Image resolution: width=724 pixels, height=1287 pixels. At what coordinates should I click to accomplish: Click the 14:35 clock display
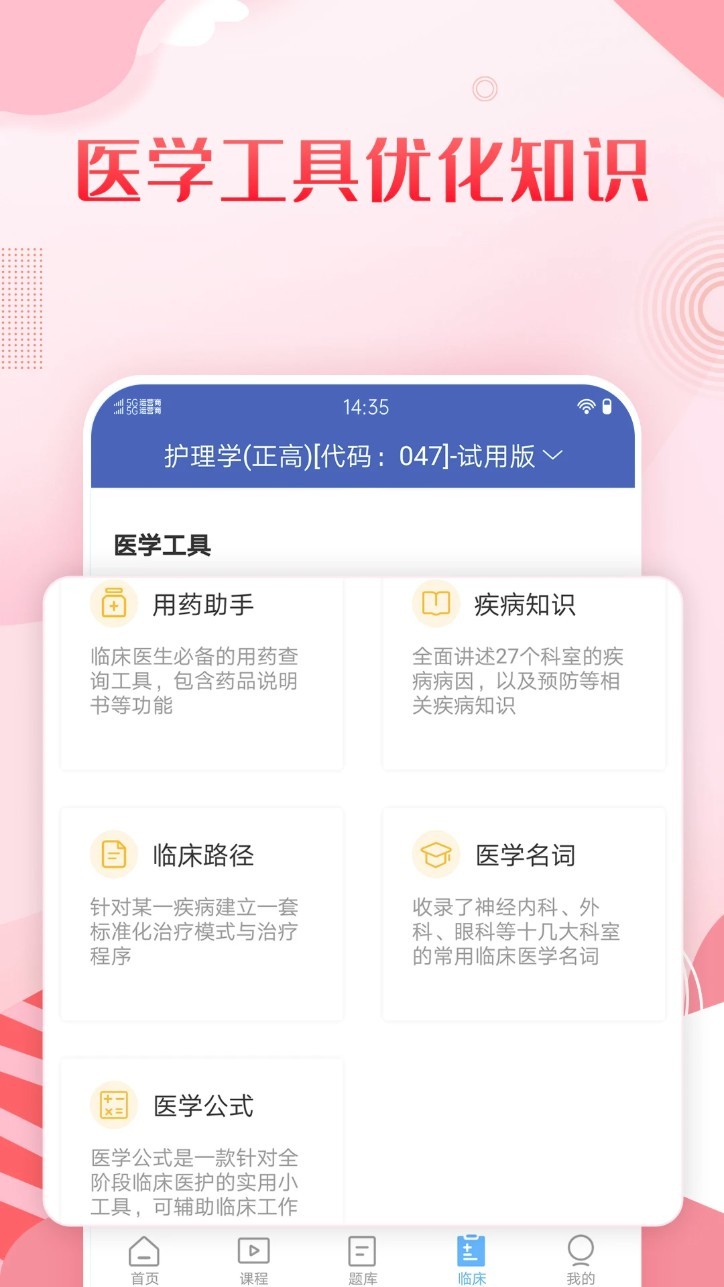[x=365, y=406]
